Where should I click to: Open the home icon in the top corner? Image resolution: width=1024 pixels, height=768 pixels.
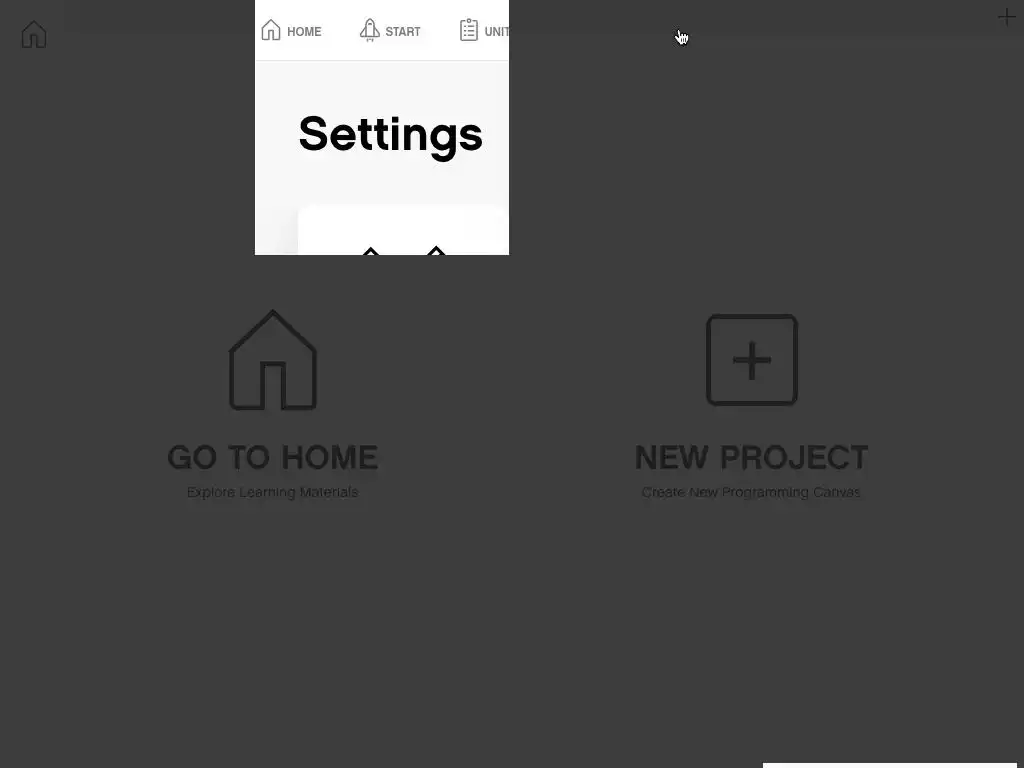pyautogui.click(x=34, y=35)
